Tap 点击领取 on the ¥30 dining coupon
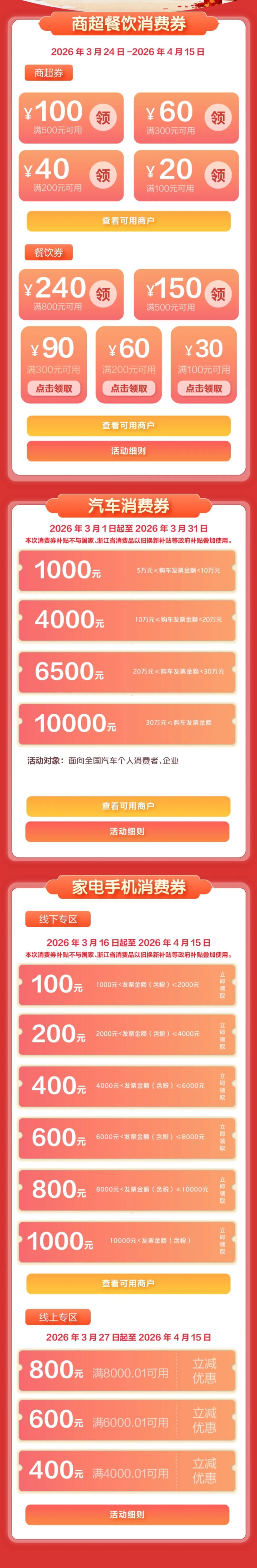 [203, 388]
